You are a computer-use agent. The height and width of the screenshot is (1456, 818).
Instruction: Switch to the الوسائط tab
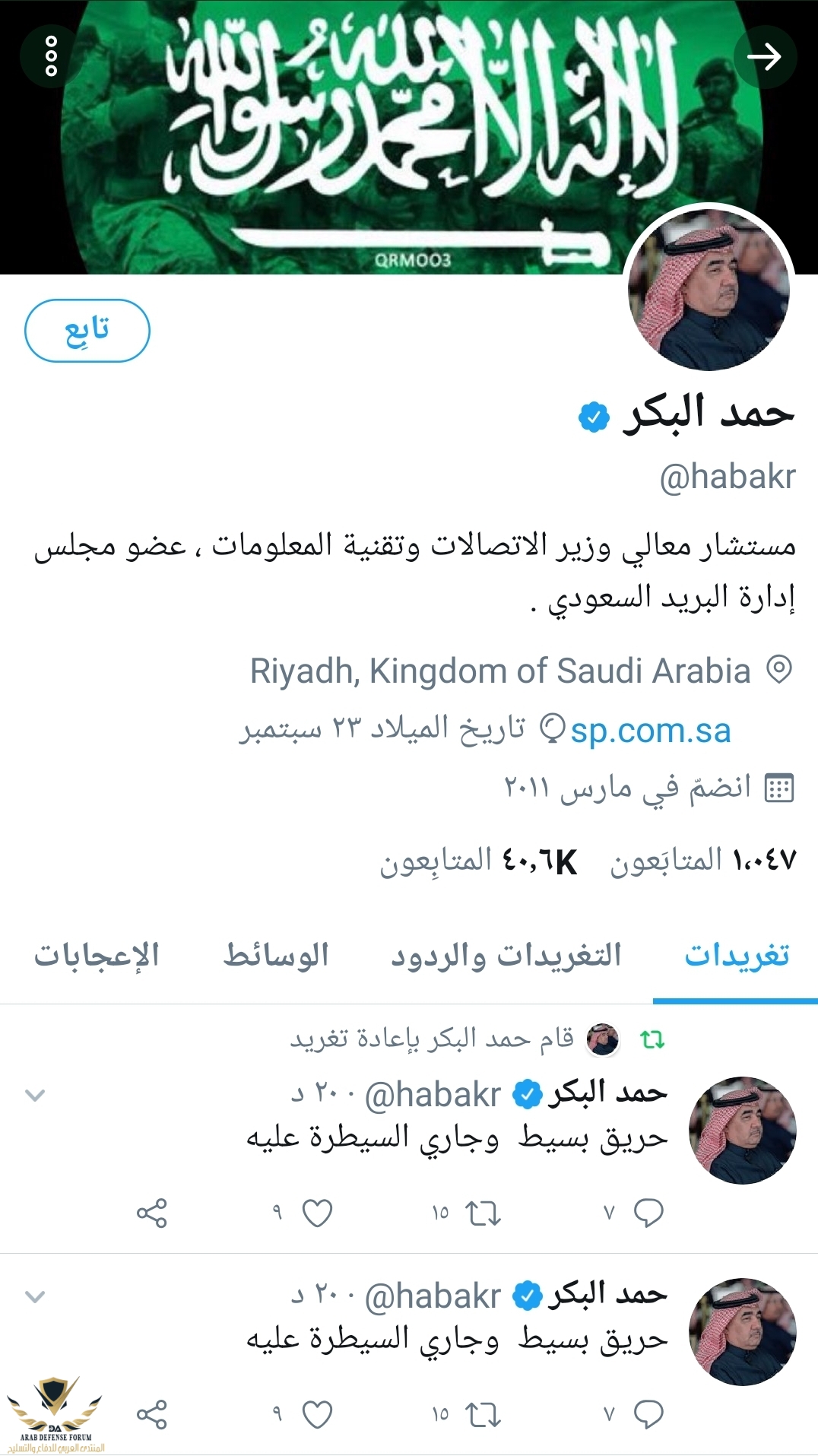pos(276,956)
